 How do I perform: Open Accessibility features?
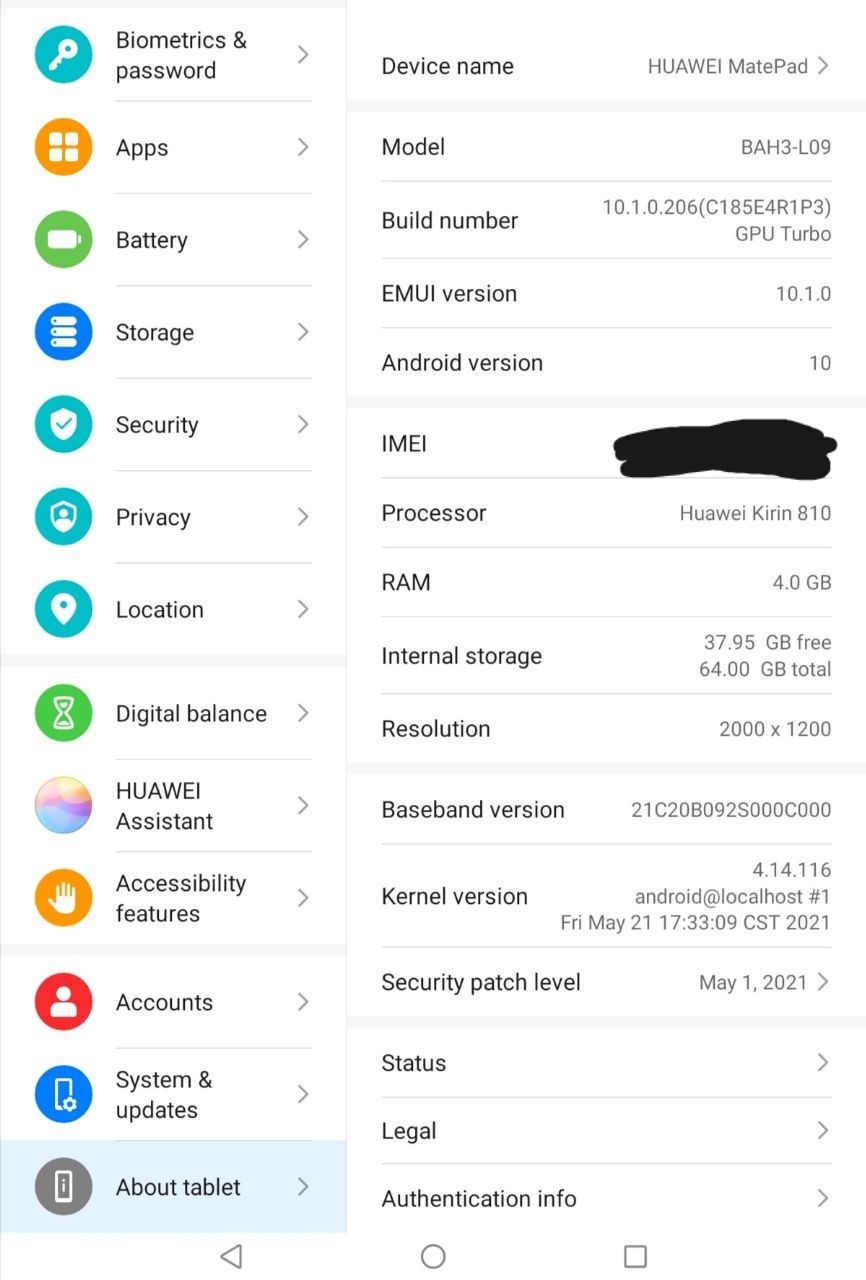coord(180,898)
